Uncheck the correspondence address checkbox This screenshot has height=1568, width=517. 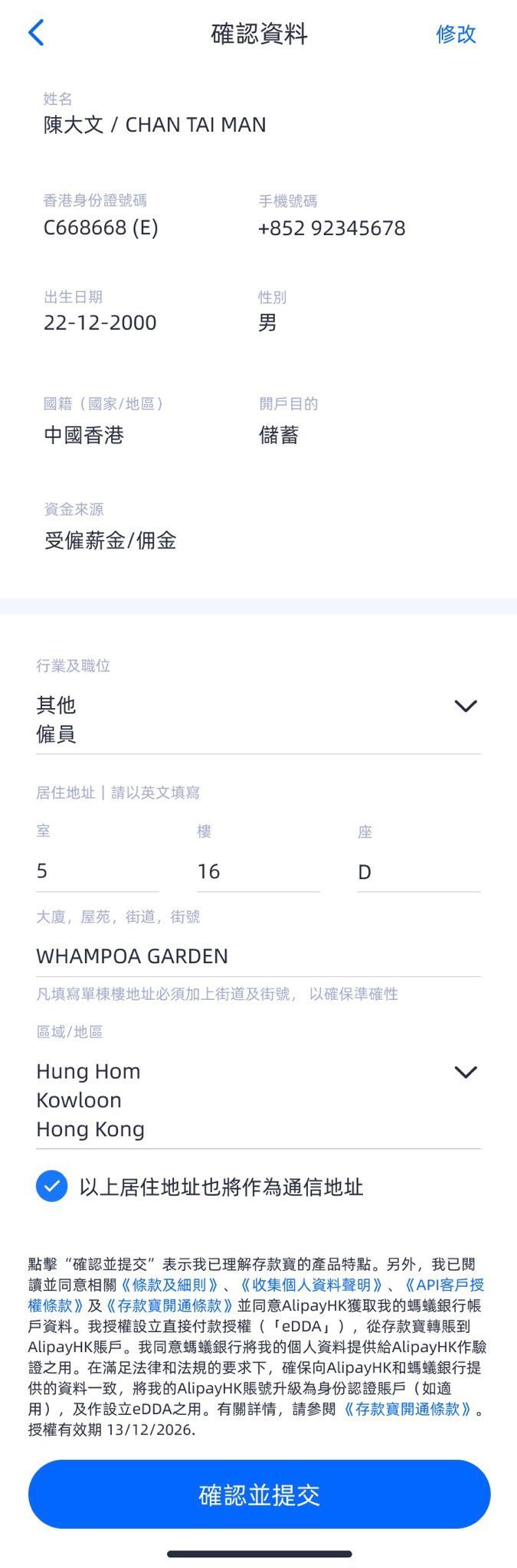pos(51,1187)
